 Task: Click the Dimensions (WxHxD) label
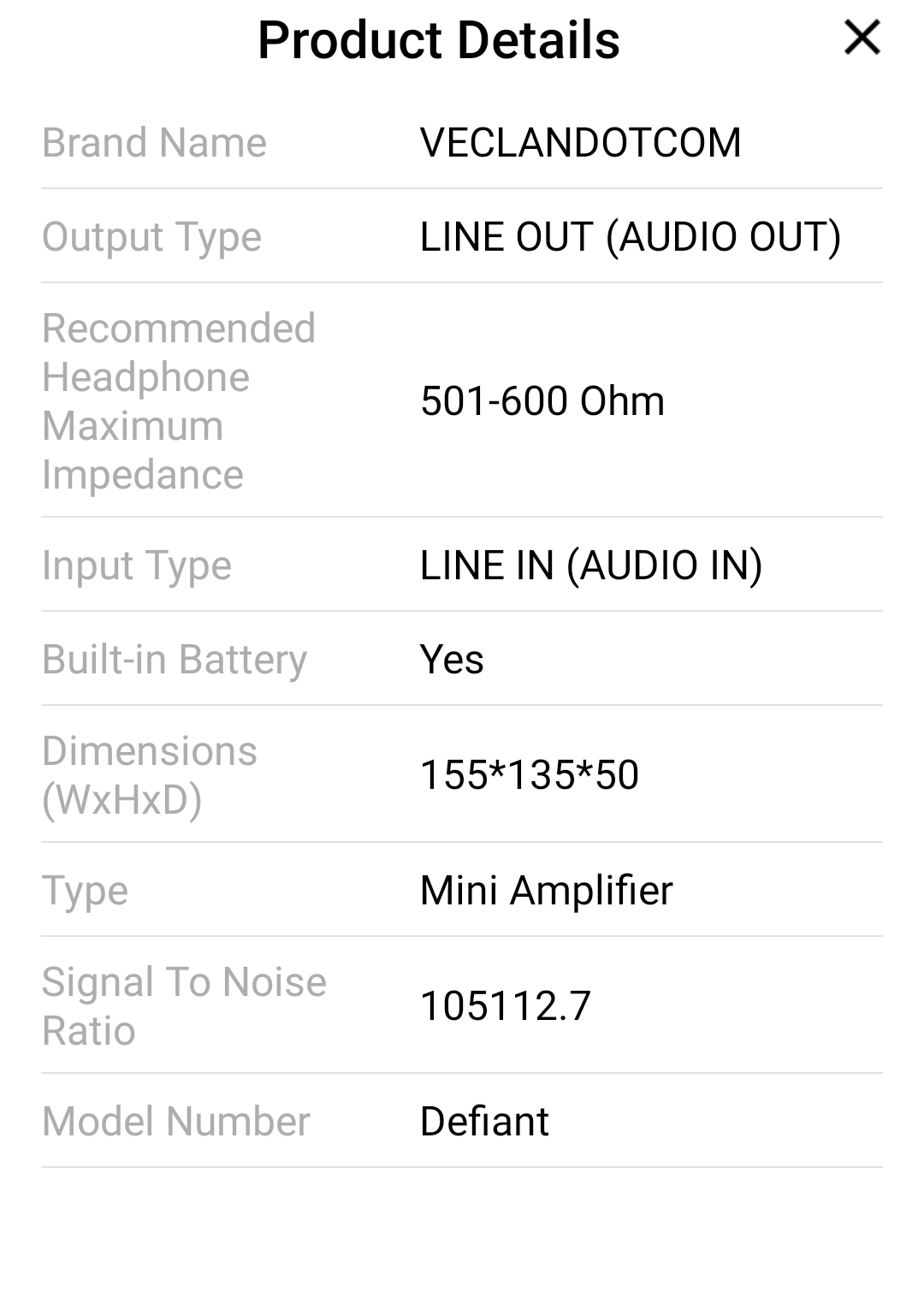tap(151, 775)
